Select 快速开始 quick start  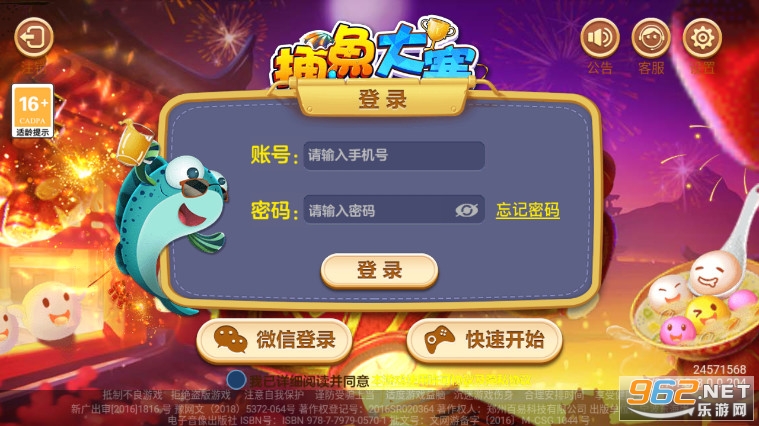pos(485,340)
